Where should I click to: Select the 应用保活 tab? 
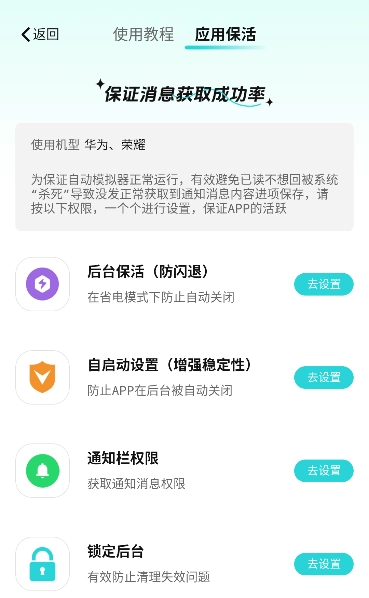[x=225, y=34]
